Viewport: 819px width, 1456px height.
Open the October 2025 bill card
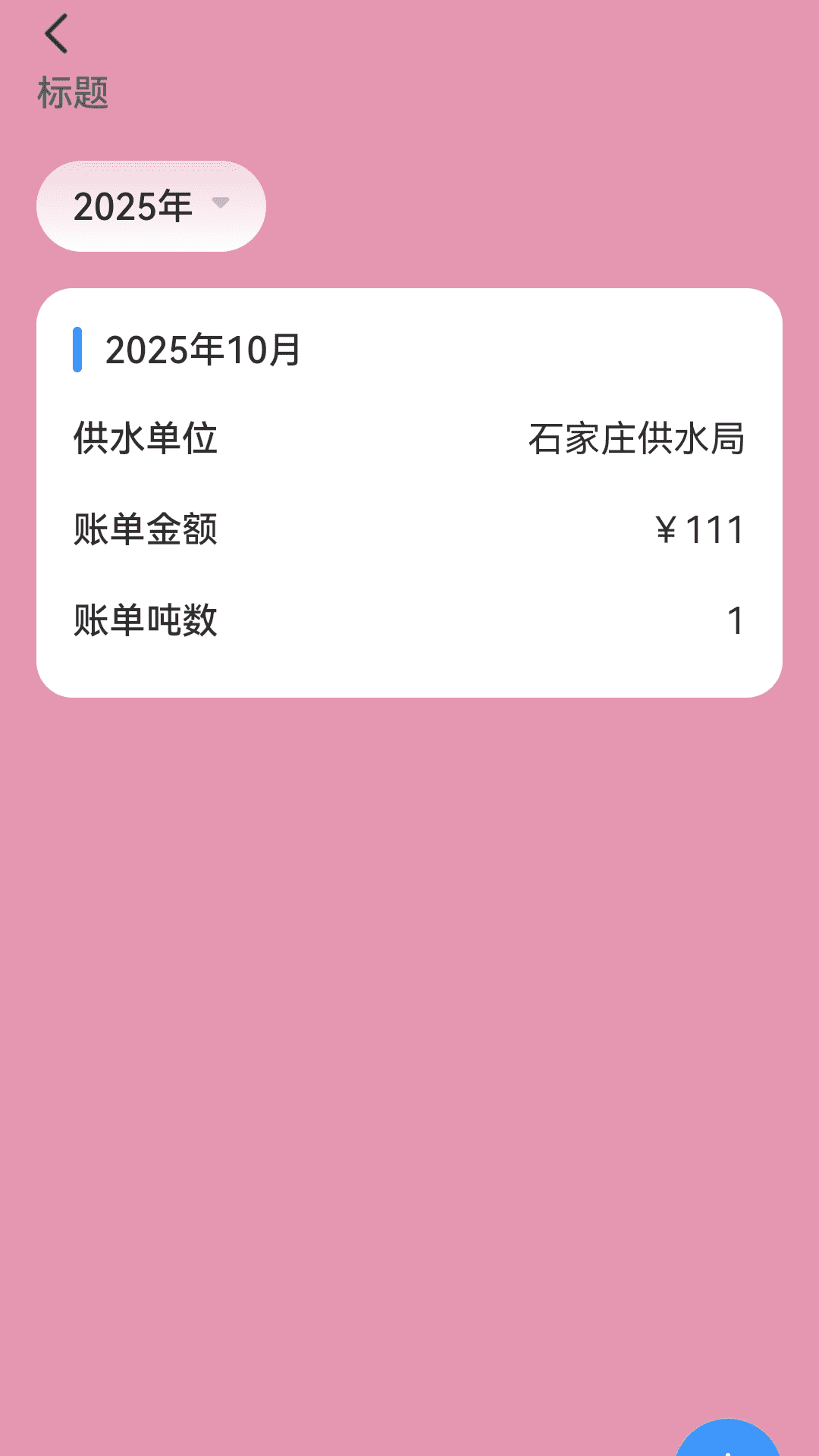[x=409, y=493]
